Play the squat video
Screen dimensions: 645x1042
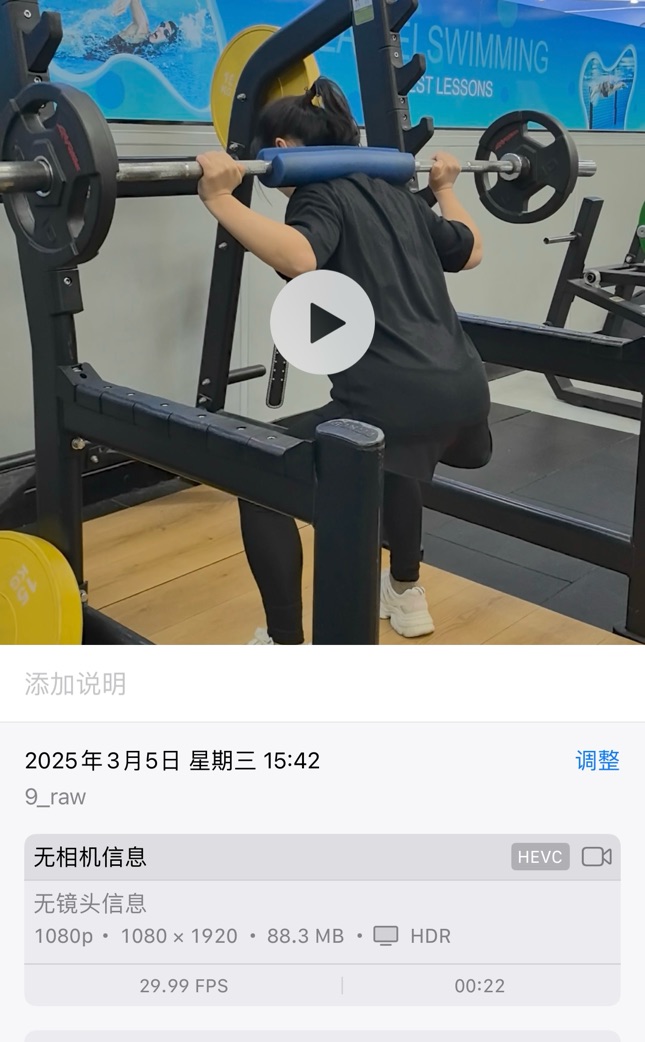click(322, 323)
